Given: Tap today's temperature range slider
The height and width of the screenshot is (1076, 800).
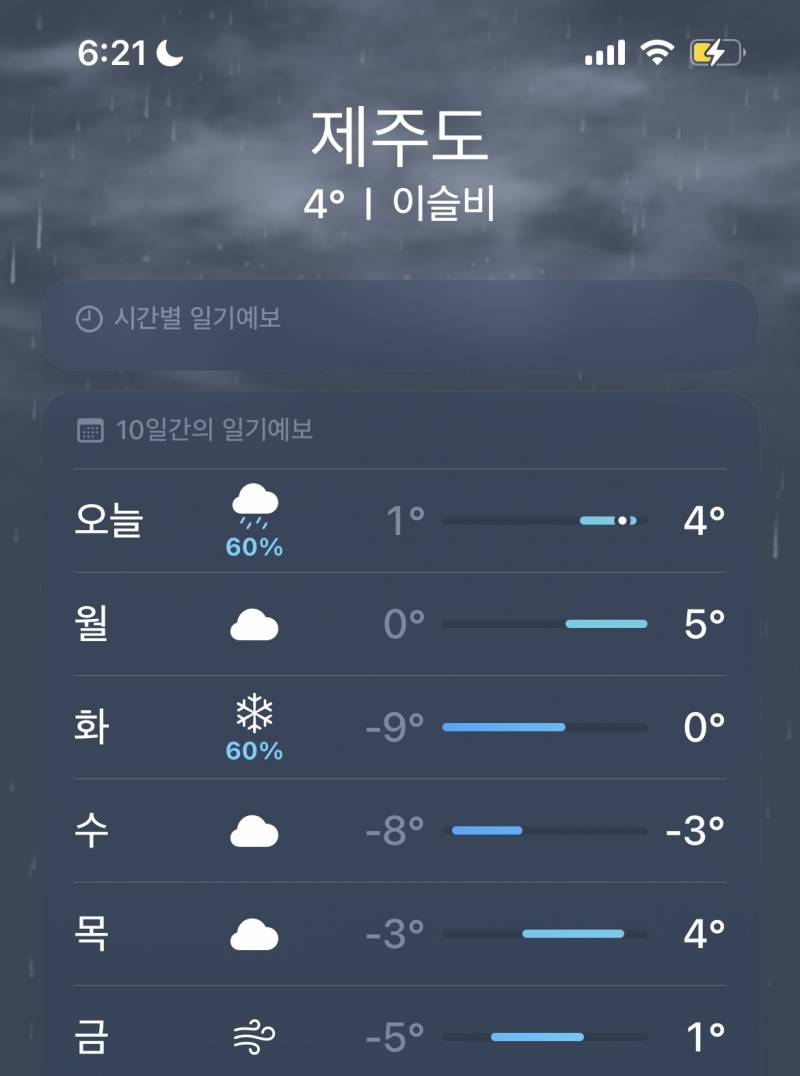Looking at the screenshot, I should [x=545, y=518].
